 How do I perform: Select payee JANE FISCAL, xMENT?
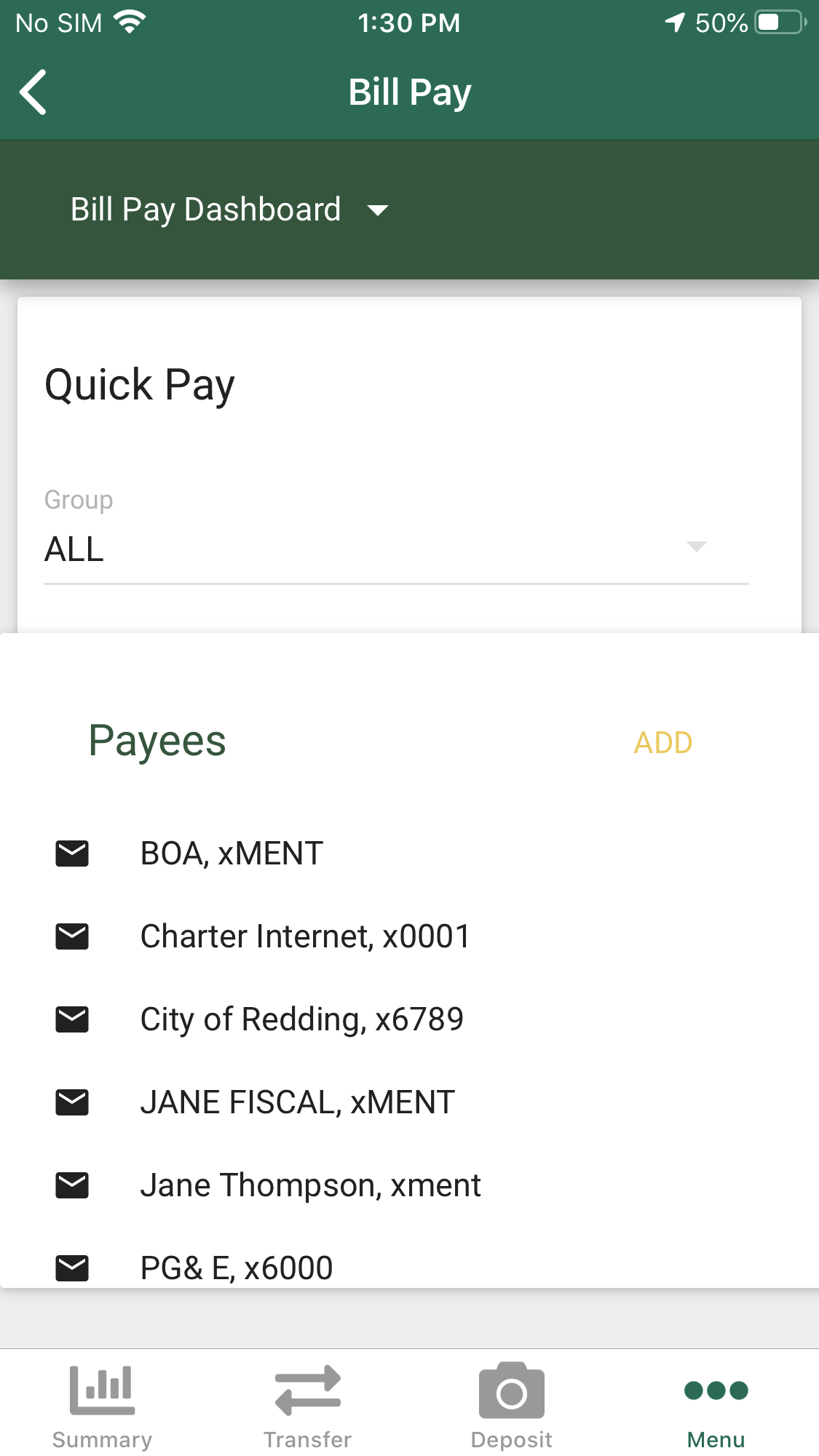pos(409,1102)
